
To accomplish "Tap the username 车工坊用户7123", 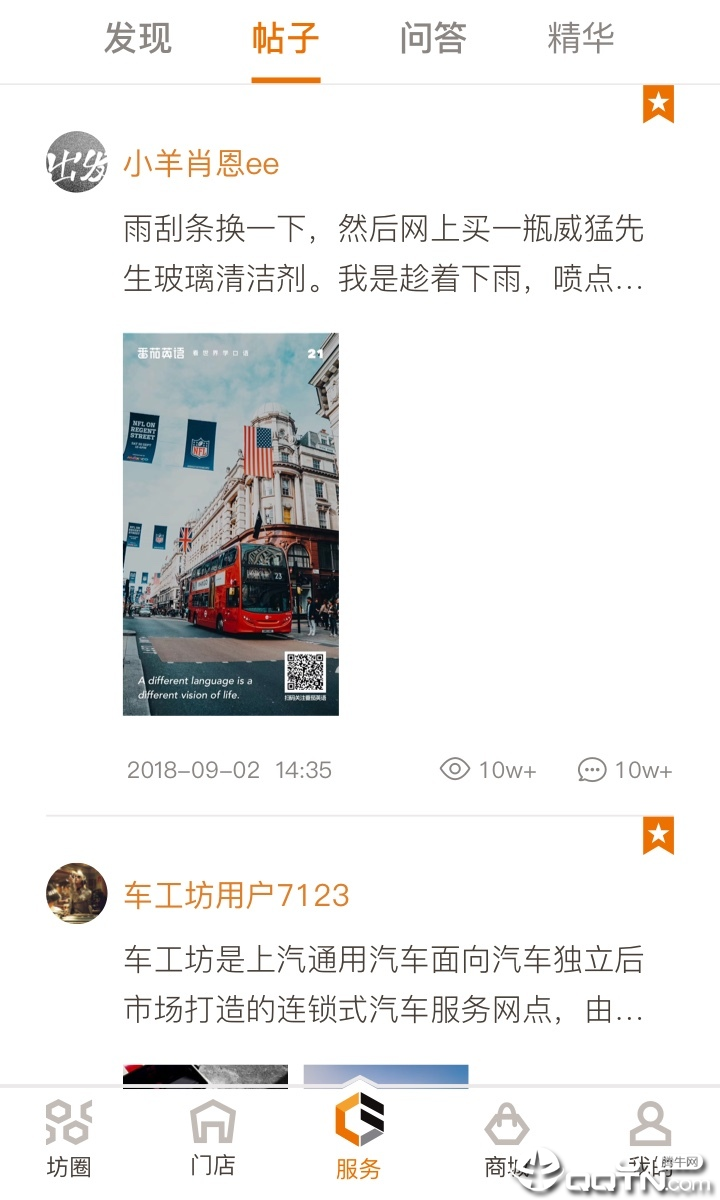I will point(236,894).
